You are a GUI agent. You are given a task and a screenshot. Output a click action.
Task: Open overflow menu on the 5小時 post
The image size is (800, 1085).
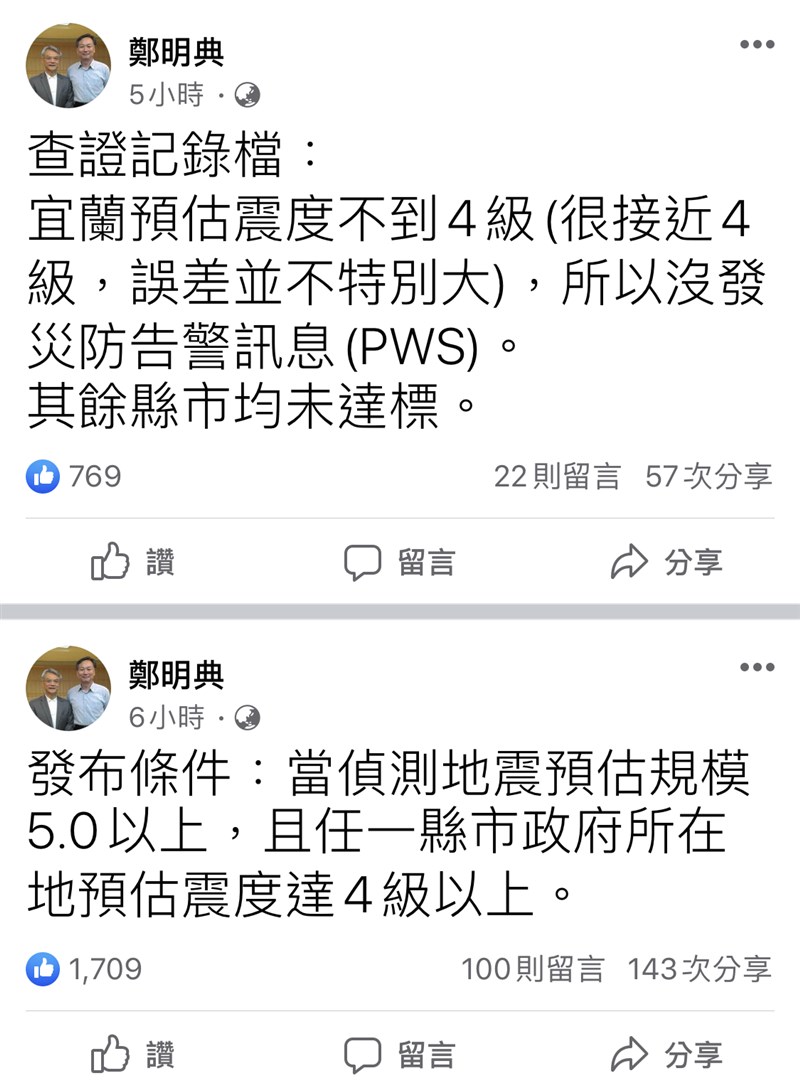757,45
